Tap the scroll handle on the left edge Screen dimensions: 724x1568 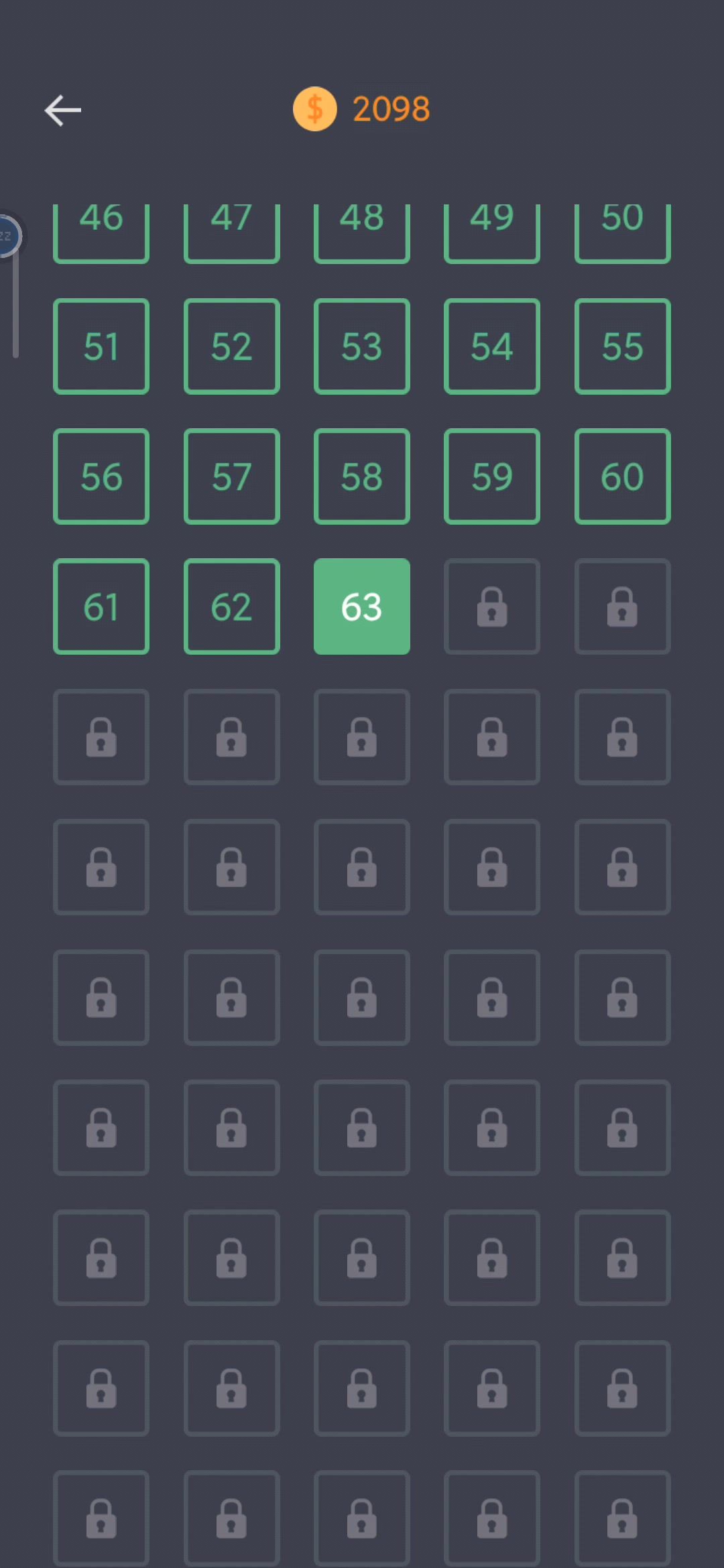8,237
